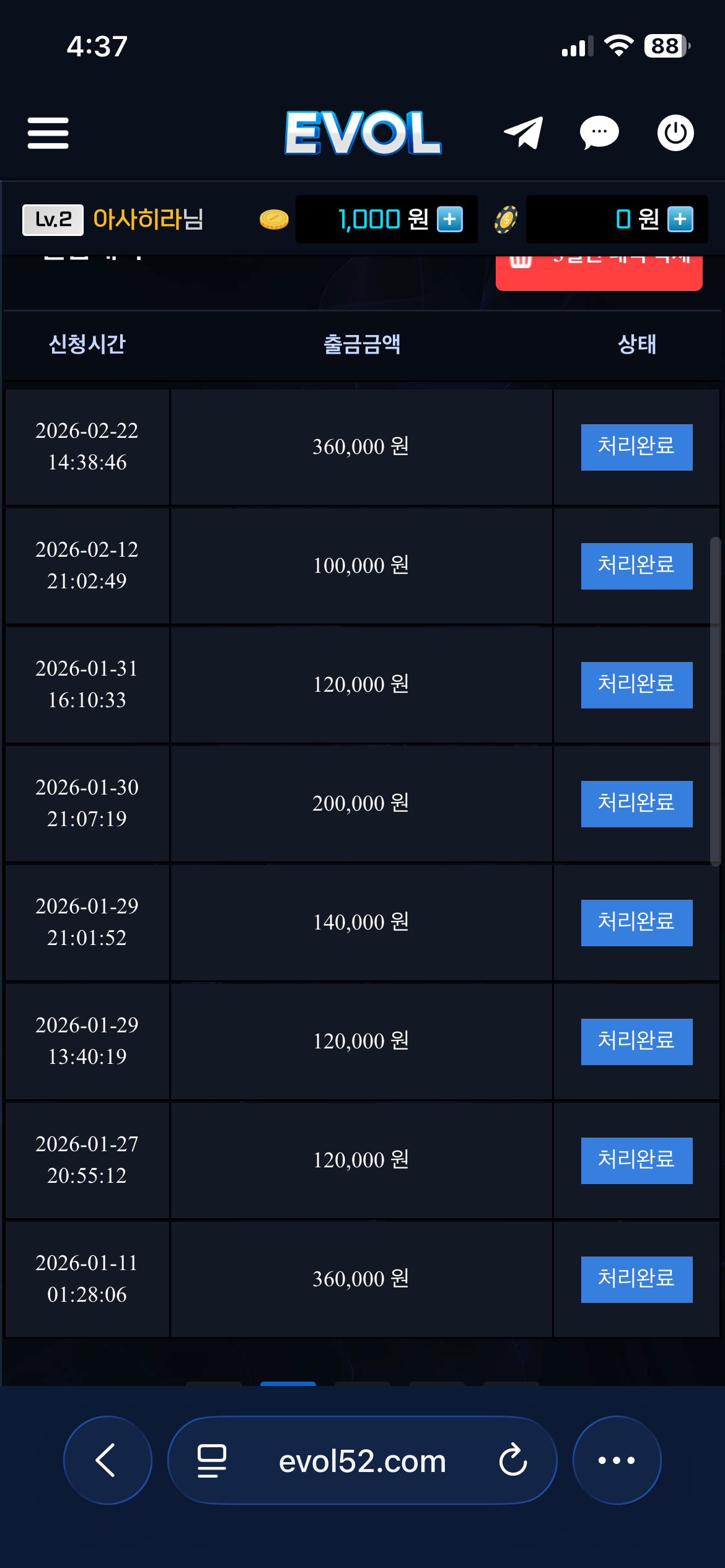
Task: Tap the evol52.com address bar
Action: [362, 1460]
